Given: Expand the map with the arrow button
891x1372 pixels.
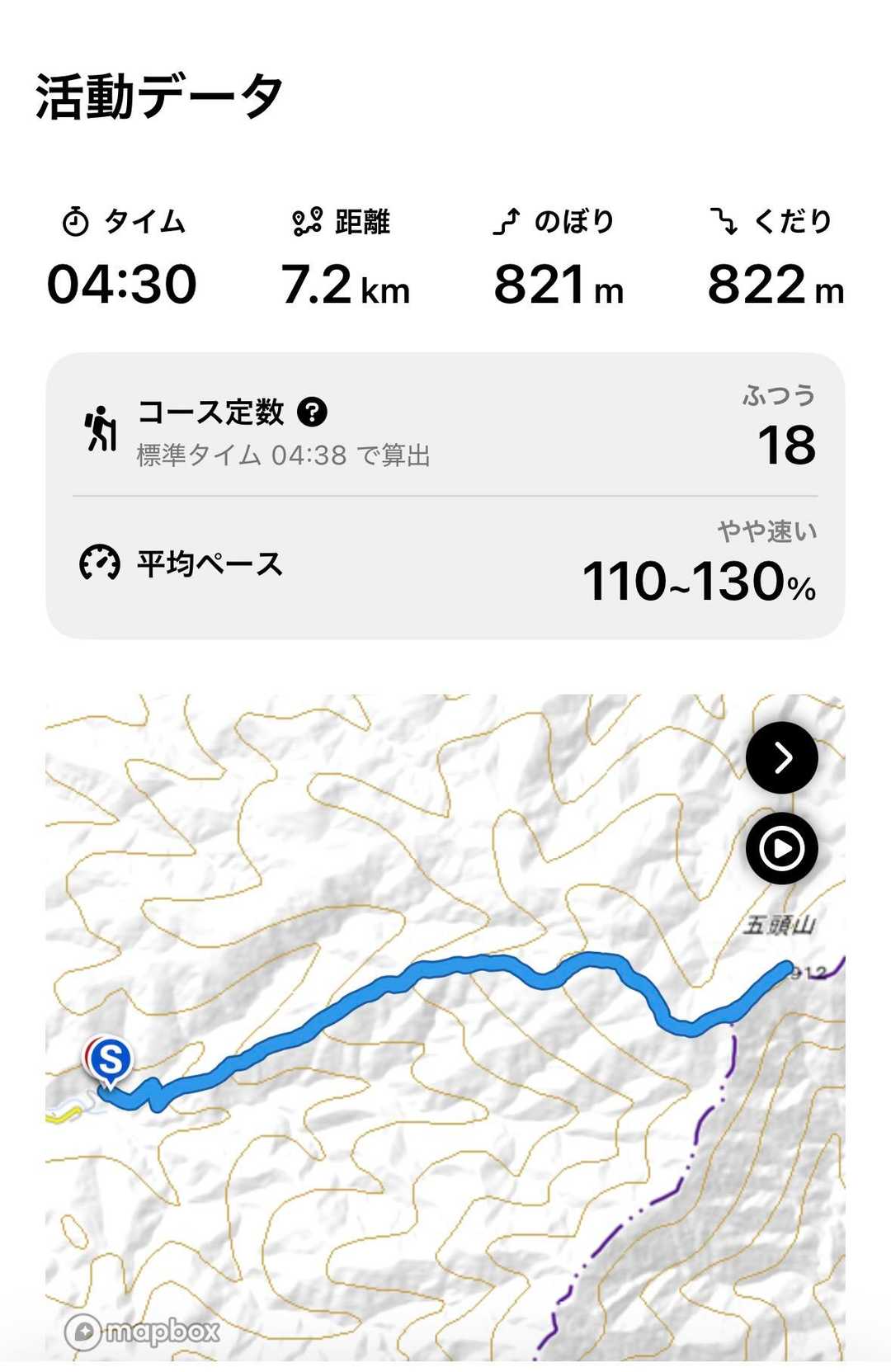Looking at the screenshot, I should coord(781,757).
